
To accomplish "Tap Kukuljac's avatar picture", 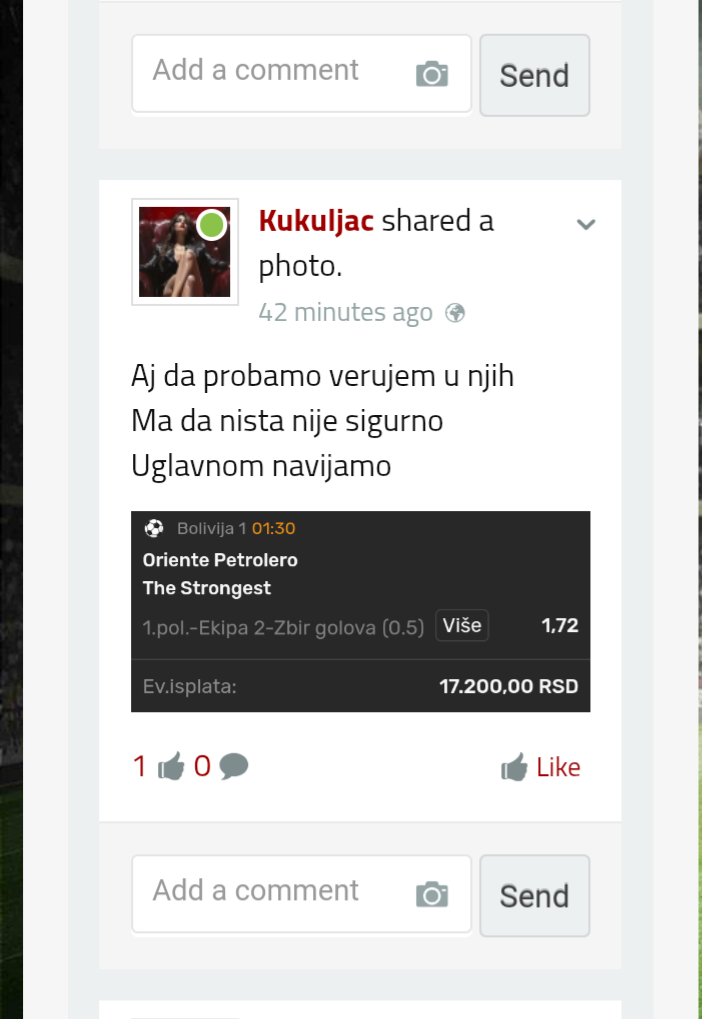I will pyautogui.click(x=185, y=252).
